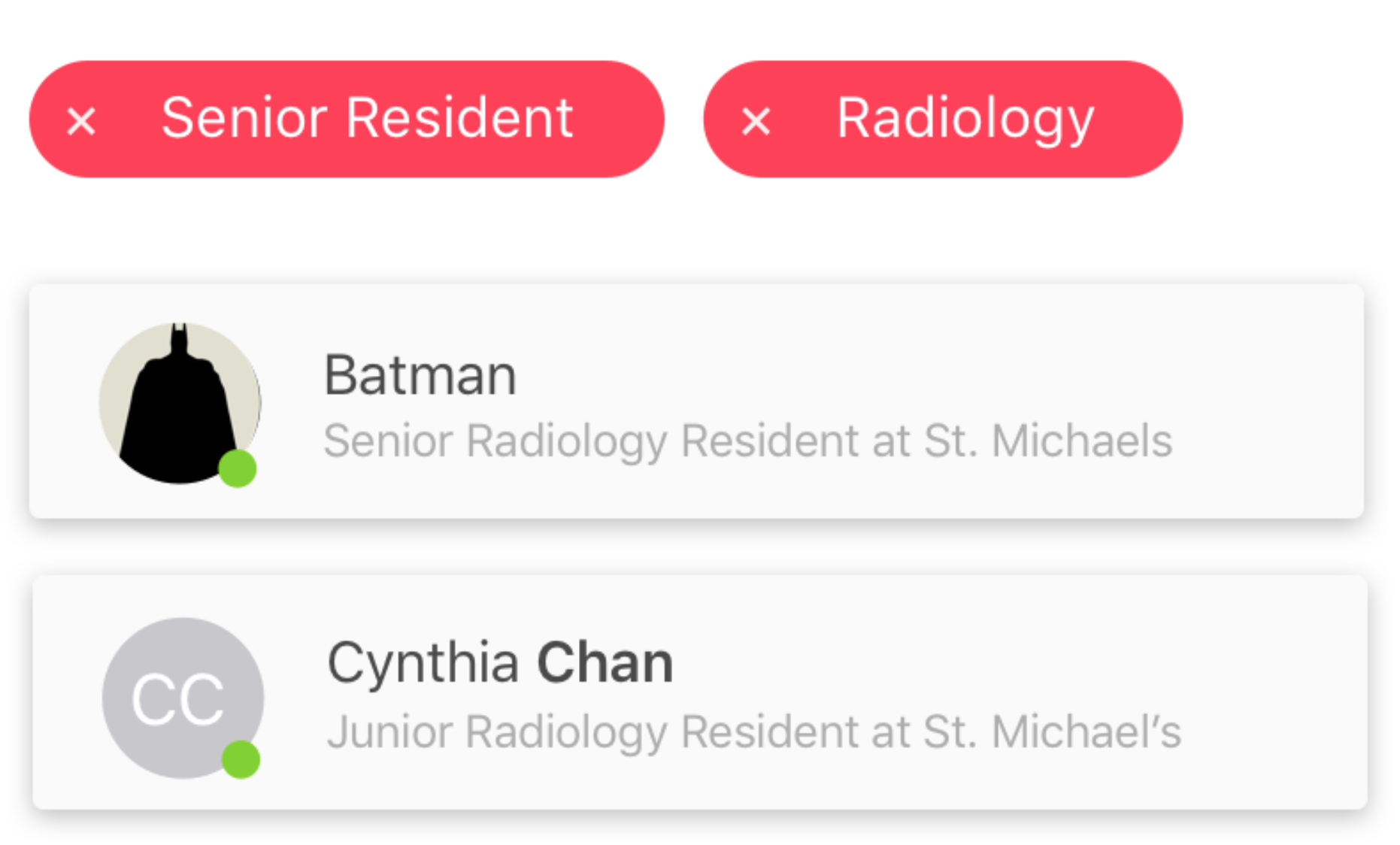1400x845 pixels.
Task: Open Cynthia Chan's profile card
Action: tap(699, 692)
